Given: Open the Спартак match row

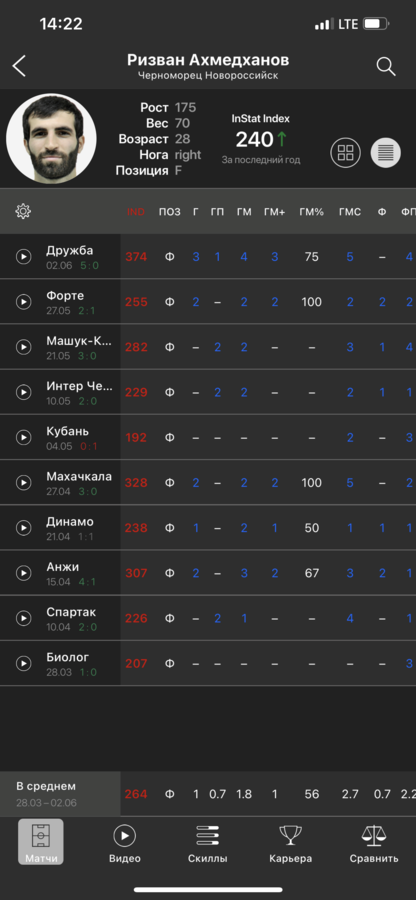Looking at the screenshot, I should coord(208,618).
